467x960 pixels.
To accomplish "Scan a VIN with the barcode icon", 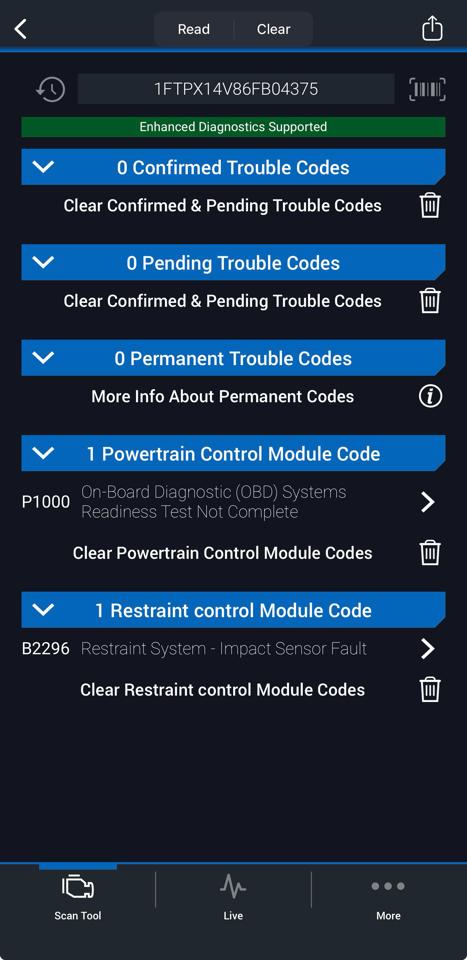I will [x=427, y=89].
